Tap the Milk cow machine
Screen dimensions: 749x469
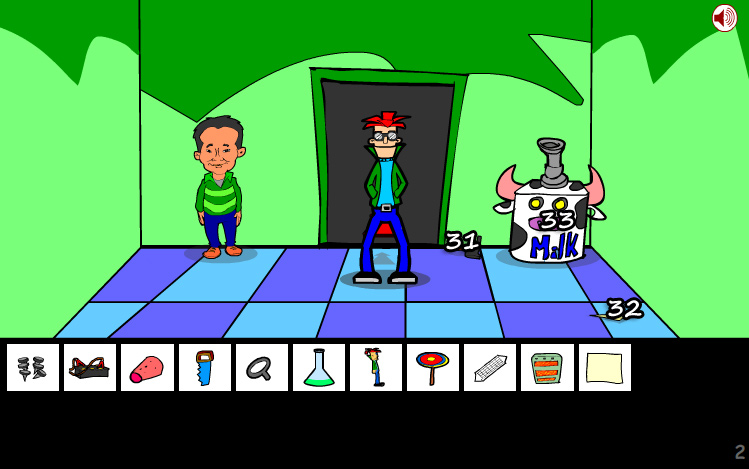[x=550, y=215]
